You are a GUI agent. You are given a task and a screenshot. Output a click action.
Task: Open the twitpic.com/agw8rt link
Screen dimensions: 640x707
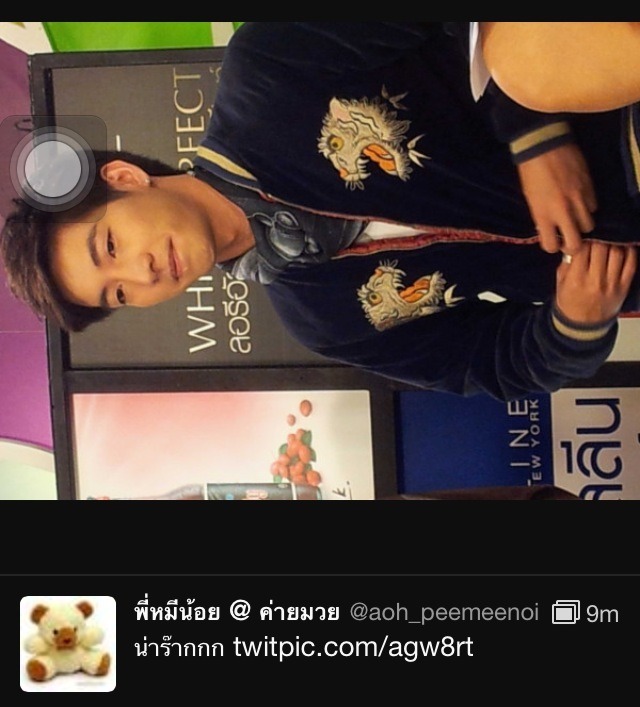[x=353, y=647]
